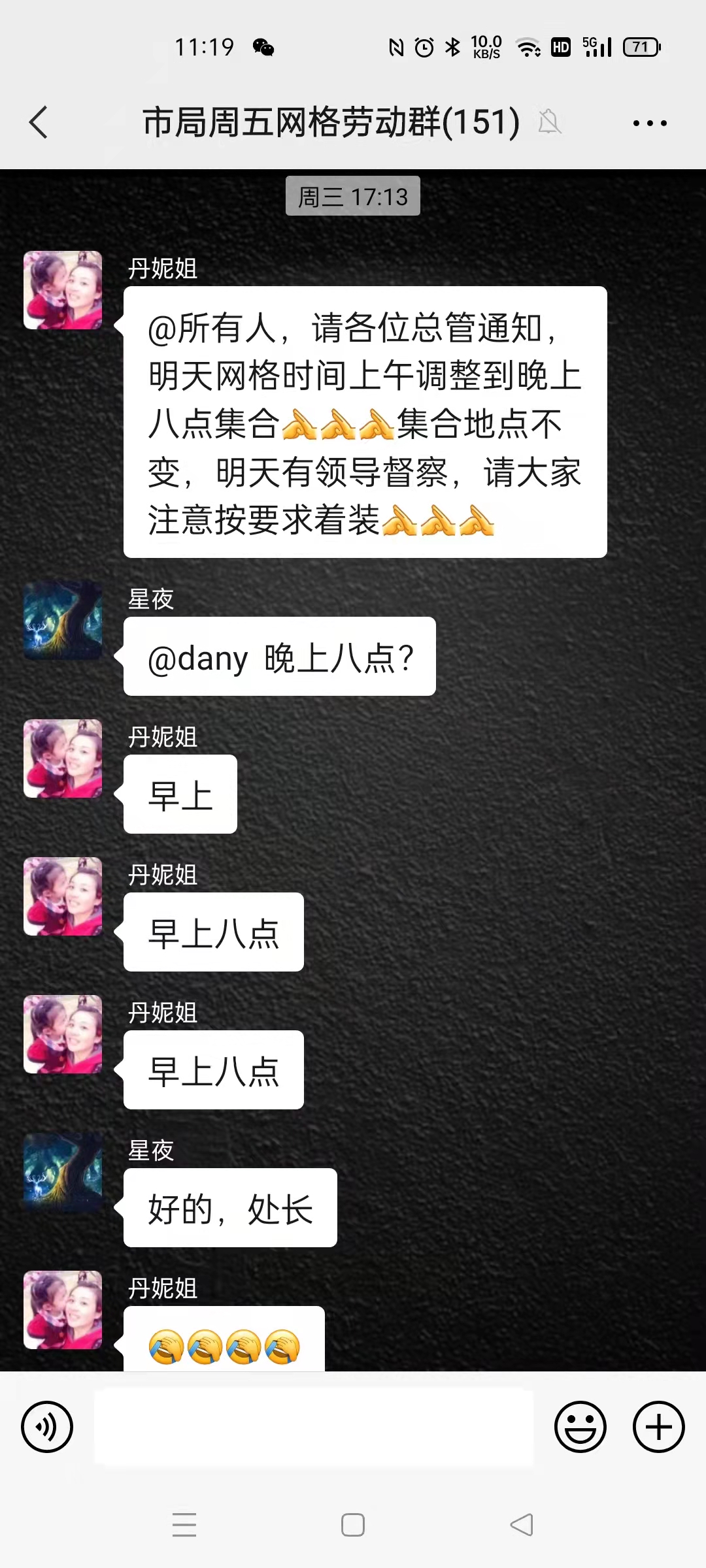Tap the message input field

314,1427
